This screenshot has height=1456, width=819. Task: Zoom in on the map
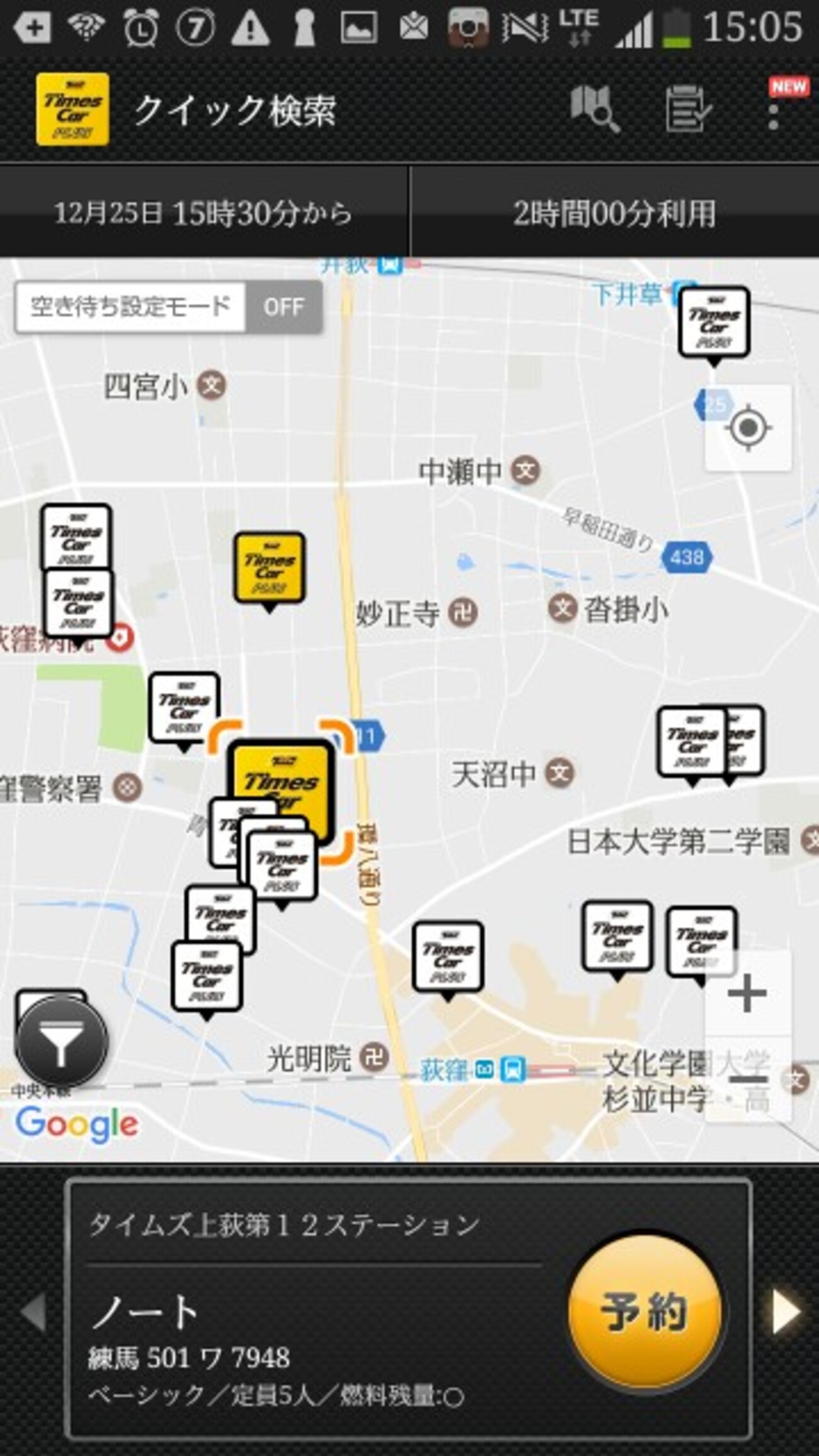tap(747, 994)
